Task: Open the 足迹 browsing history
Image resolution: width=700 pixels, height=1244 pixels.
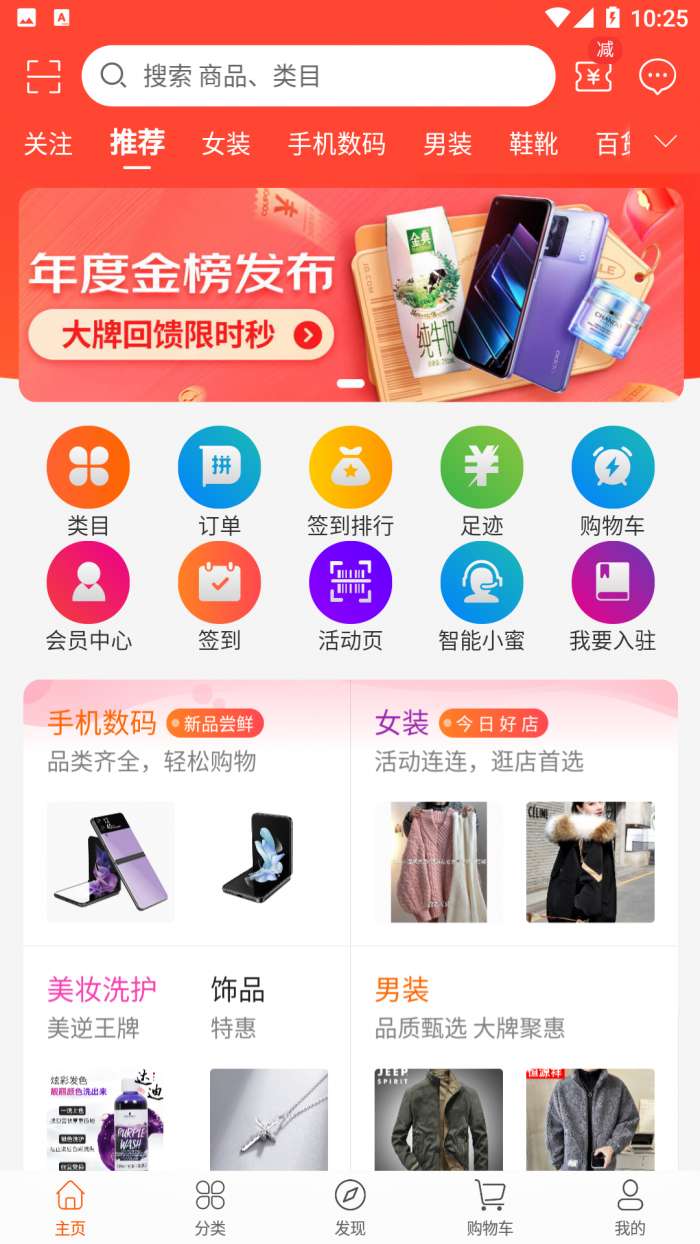Action: 481,482
